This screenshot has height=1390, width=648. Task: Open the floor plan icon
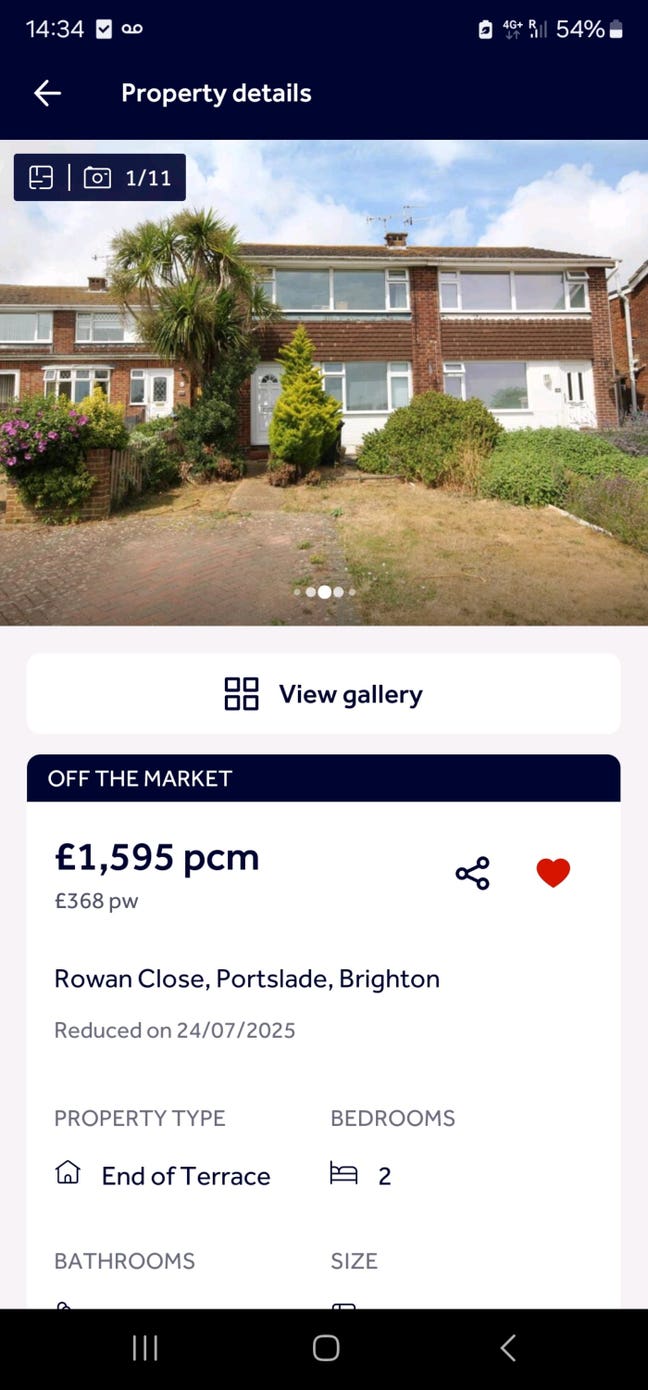[41, 178]
